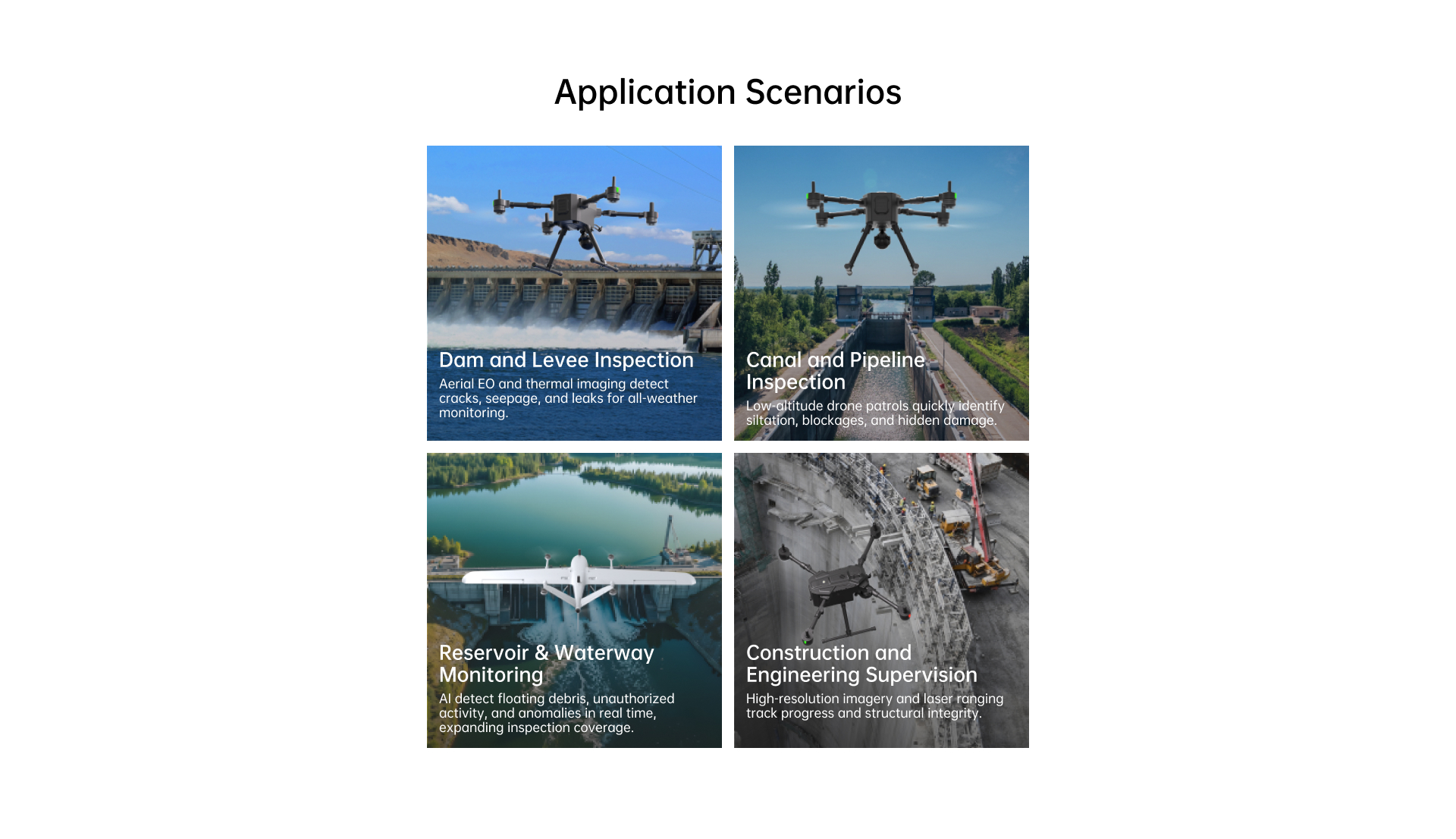The width and height of the screenshot is (1456, 839).
Task: Open the Dam and Levee Inspection card
Action: pos(574,293)
